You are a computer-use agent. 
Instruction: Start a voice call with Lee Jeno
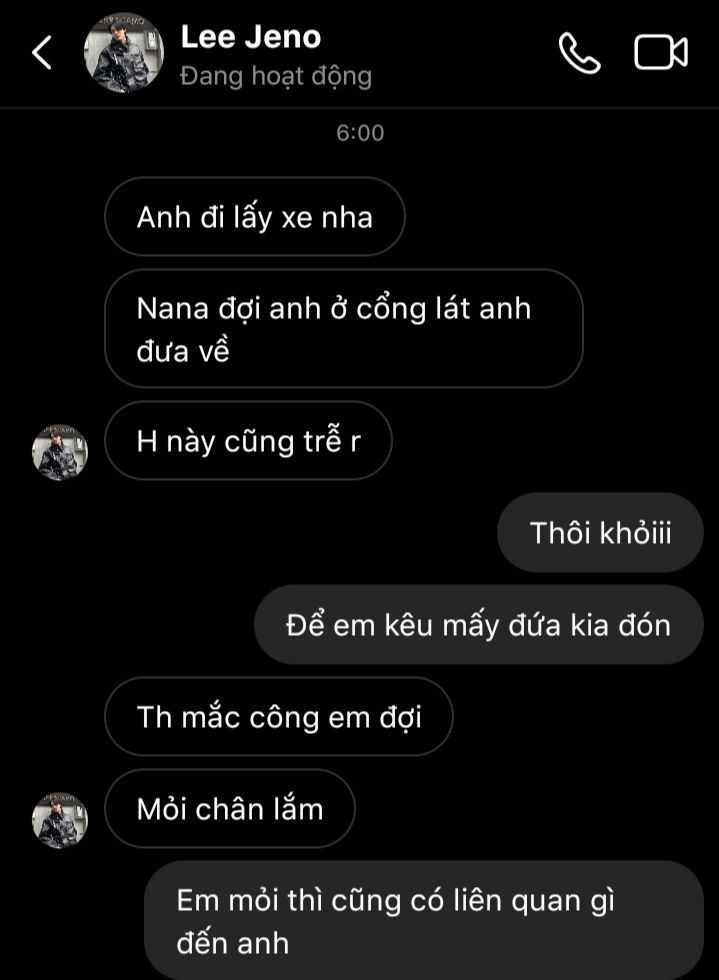coord(578,53)
